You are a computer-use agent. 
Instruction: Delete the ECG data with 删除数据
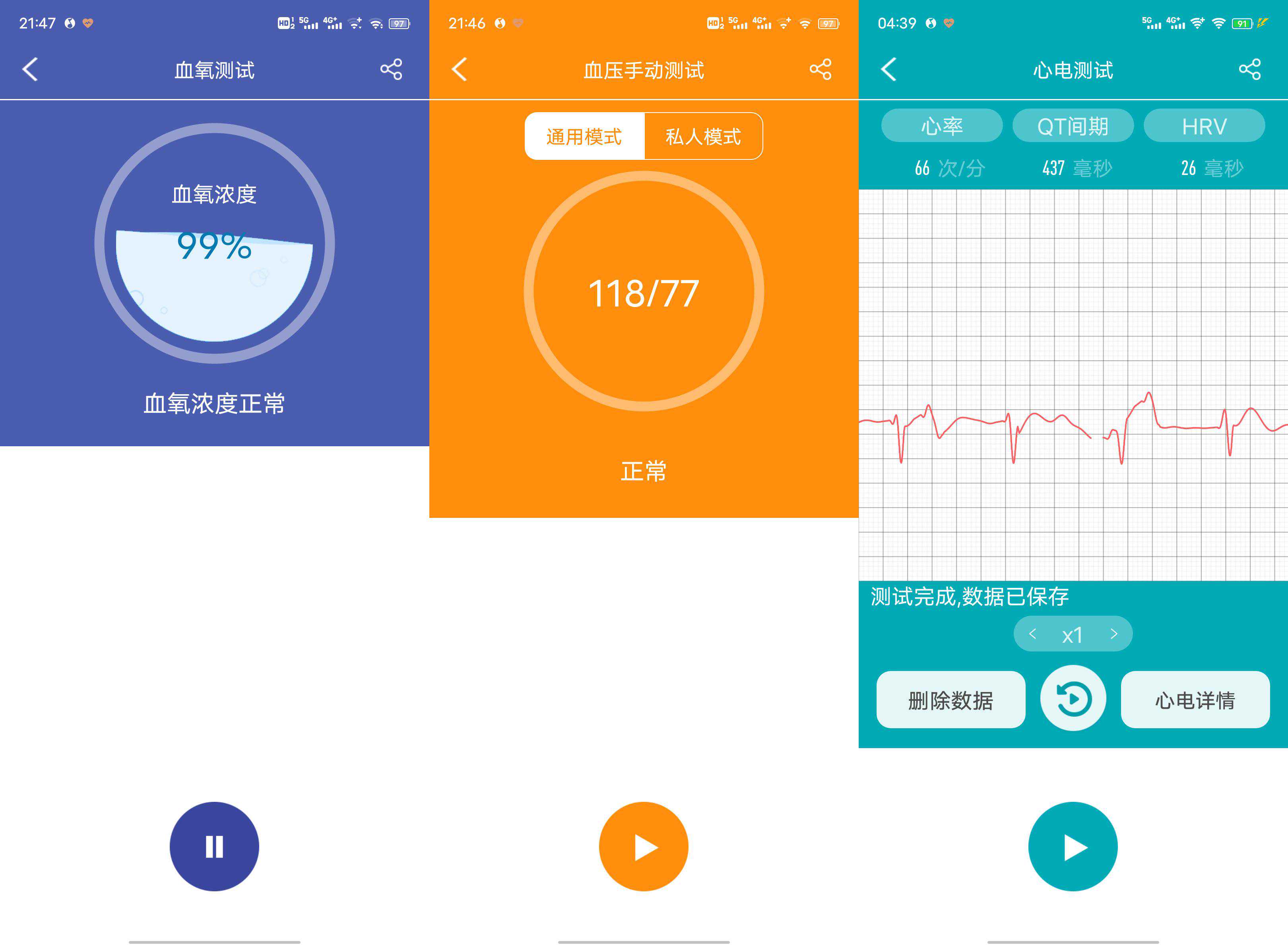[950, 700]
